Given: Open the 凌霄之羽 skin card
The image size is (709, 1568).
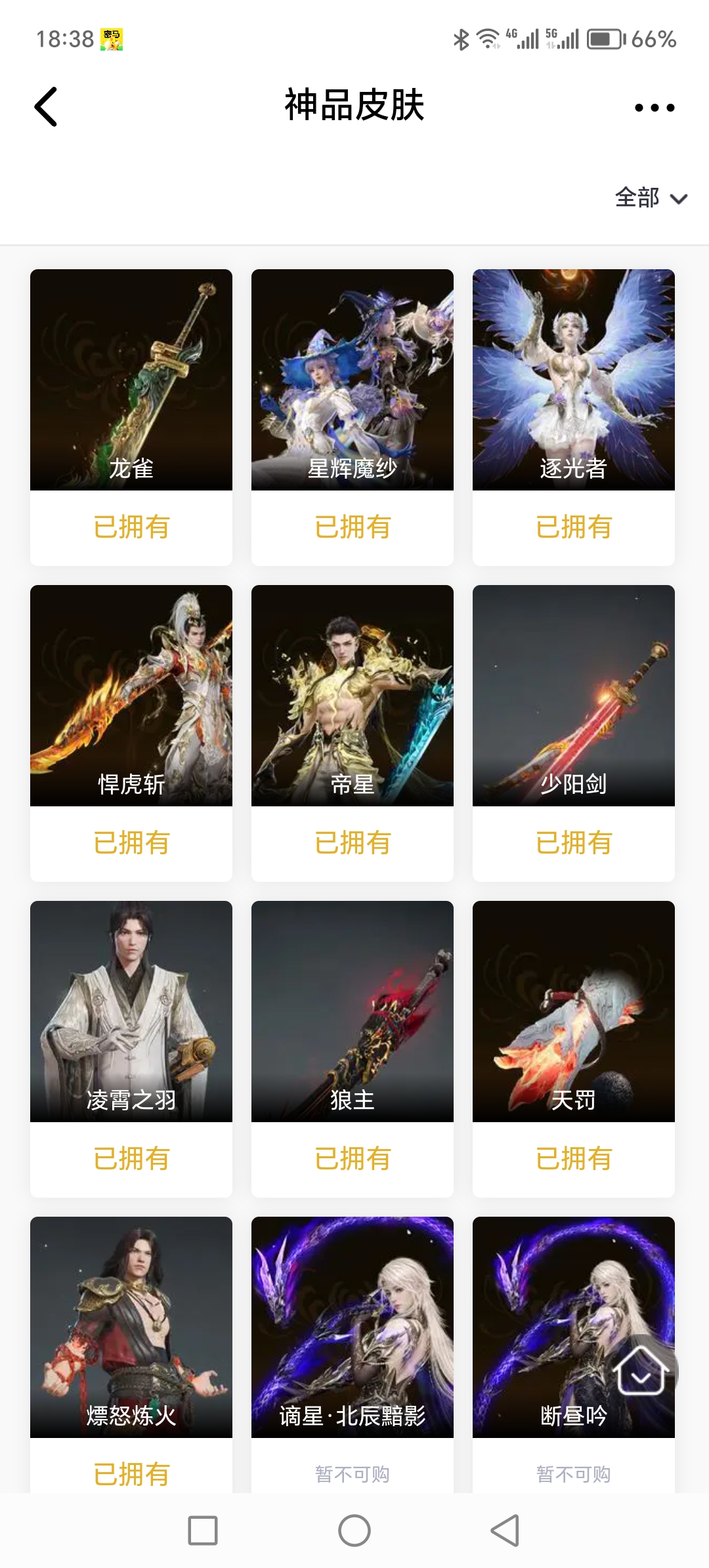Looking at the screenshot, I should [x=131, y=1011].
